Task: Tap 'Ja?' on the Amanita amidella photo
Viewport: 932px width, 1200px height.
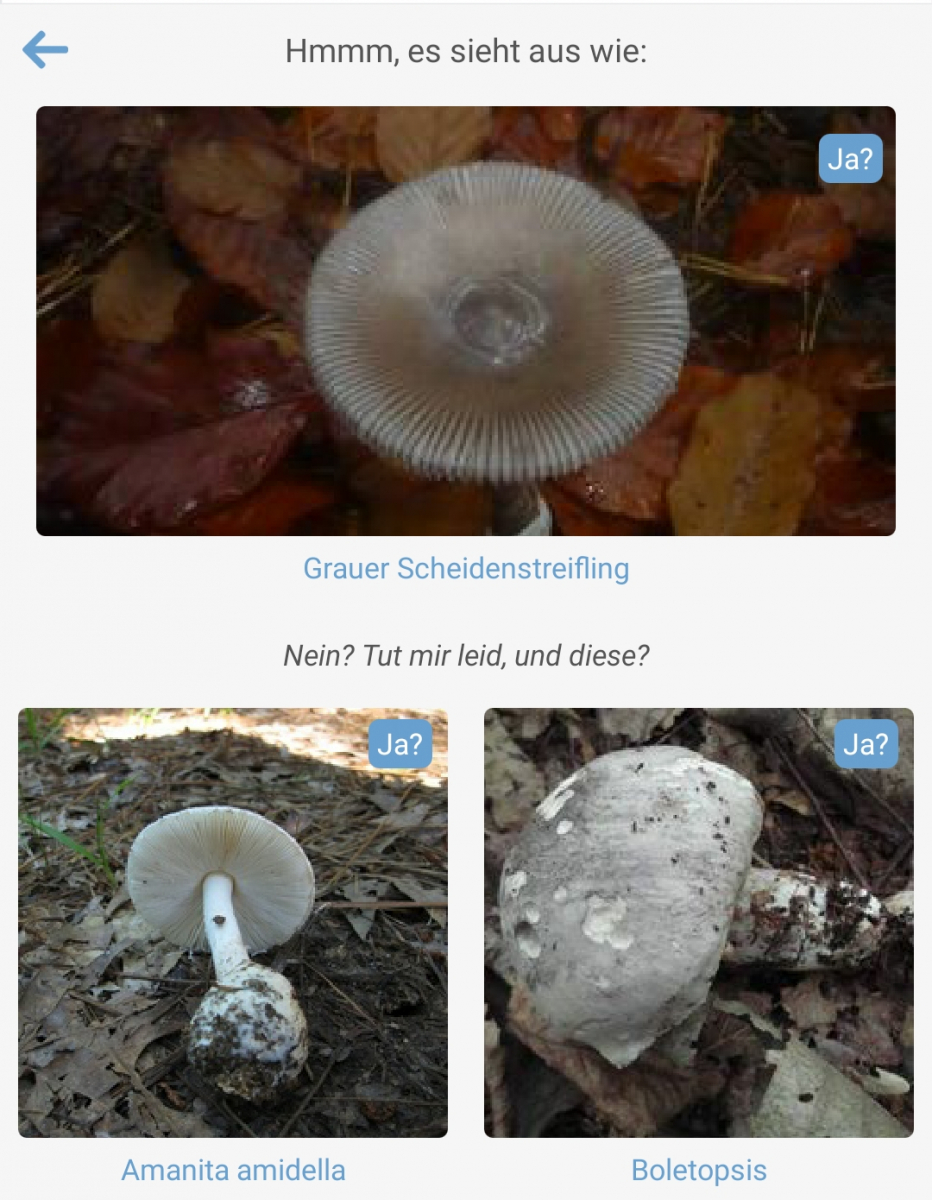Action: [400, 744]
